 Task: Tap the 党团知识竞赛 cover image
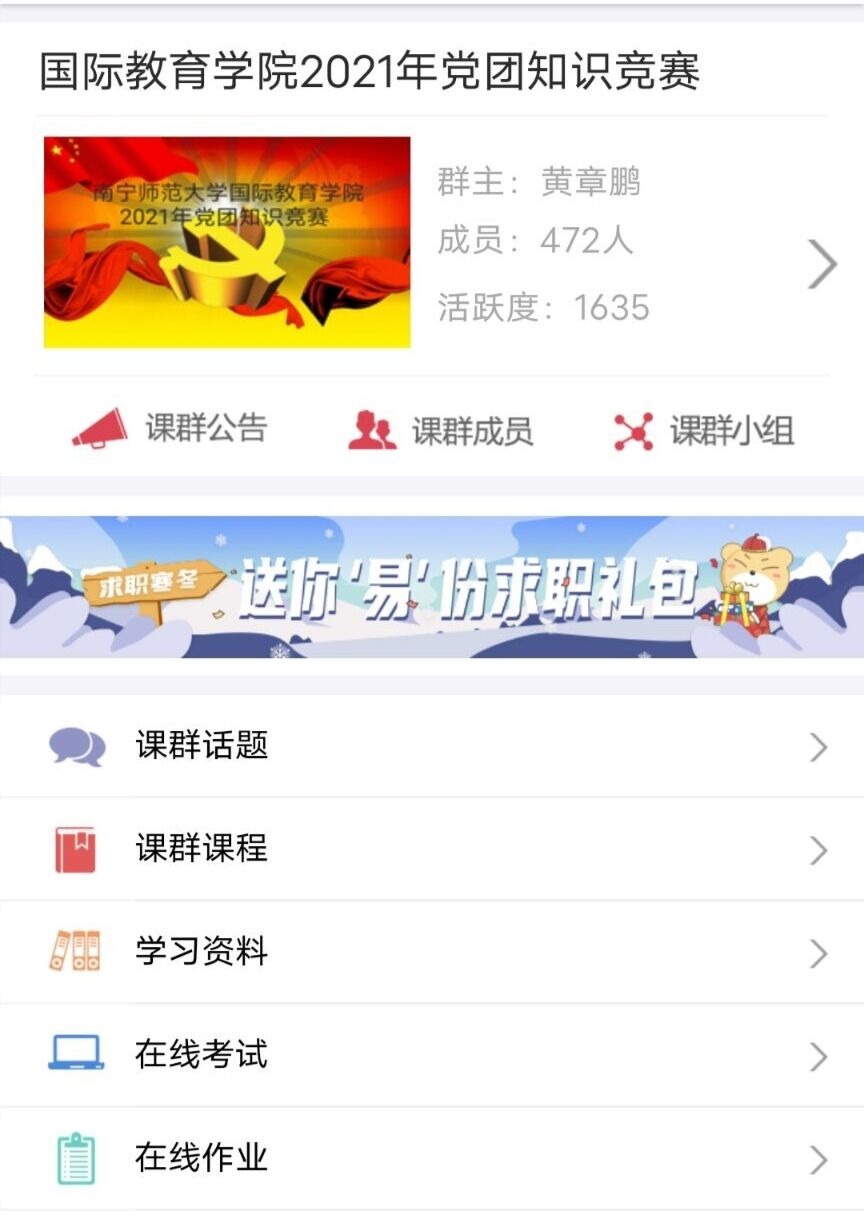click(227, 243)
